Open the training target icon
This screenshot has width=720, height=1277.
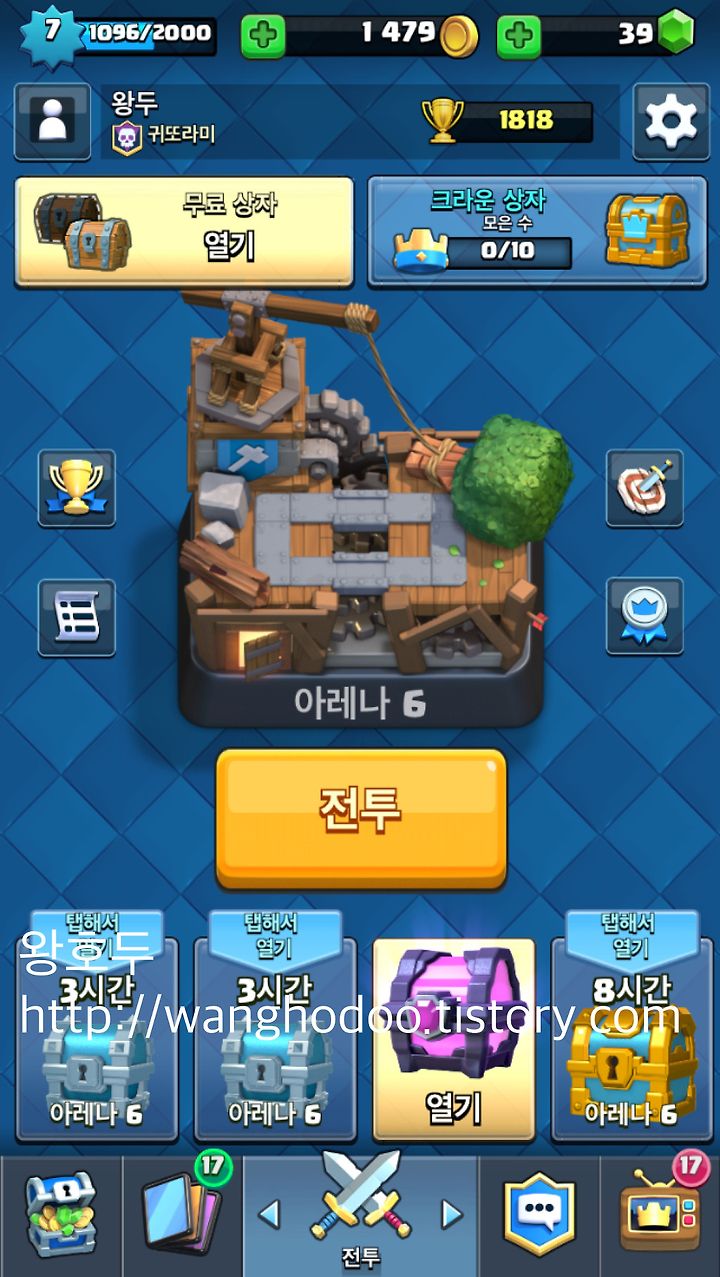[645, 488]
